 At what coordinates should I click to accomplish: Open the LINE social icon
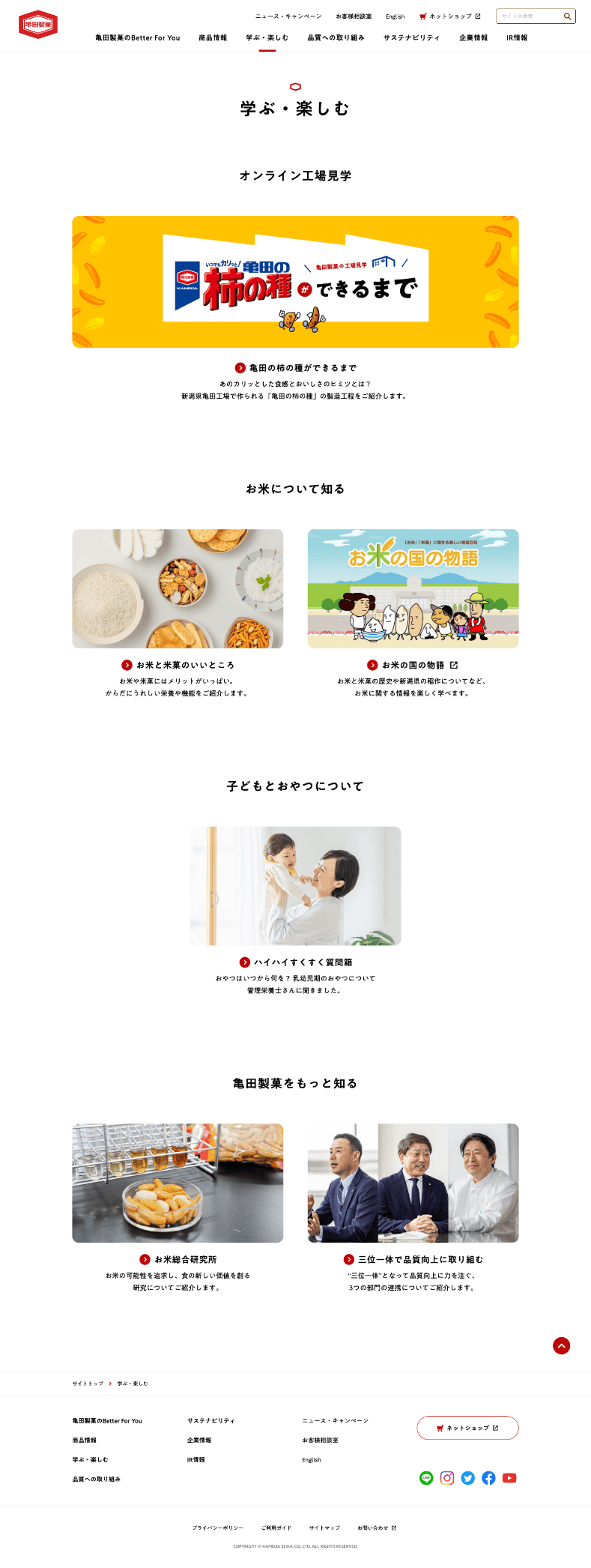tap(426, 1478)
